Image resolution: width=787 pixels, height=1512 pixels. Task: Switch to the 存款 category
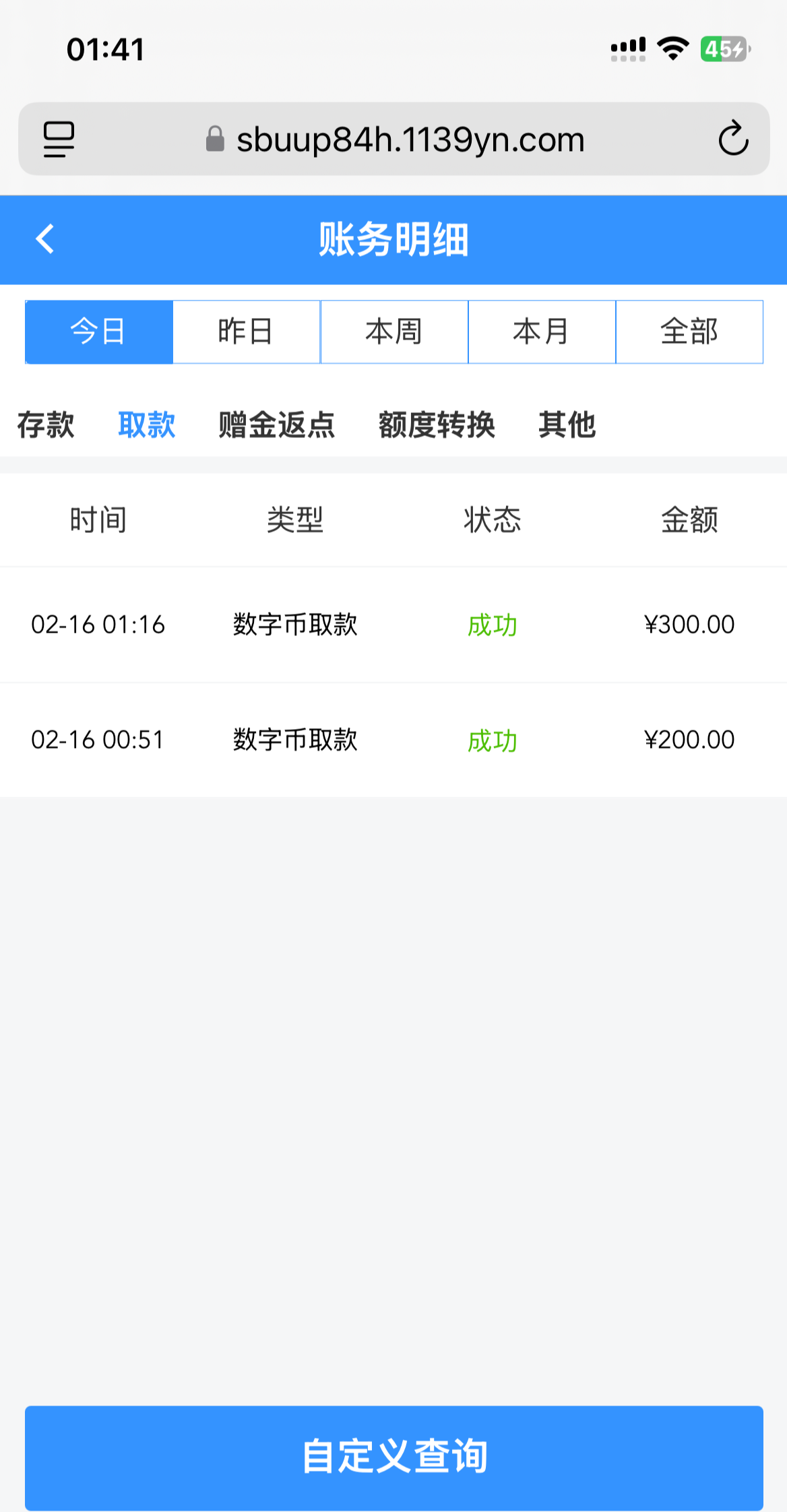46,425
